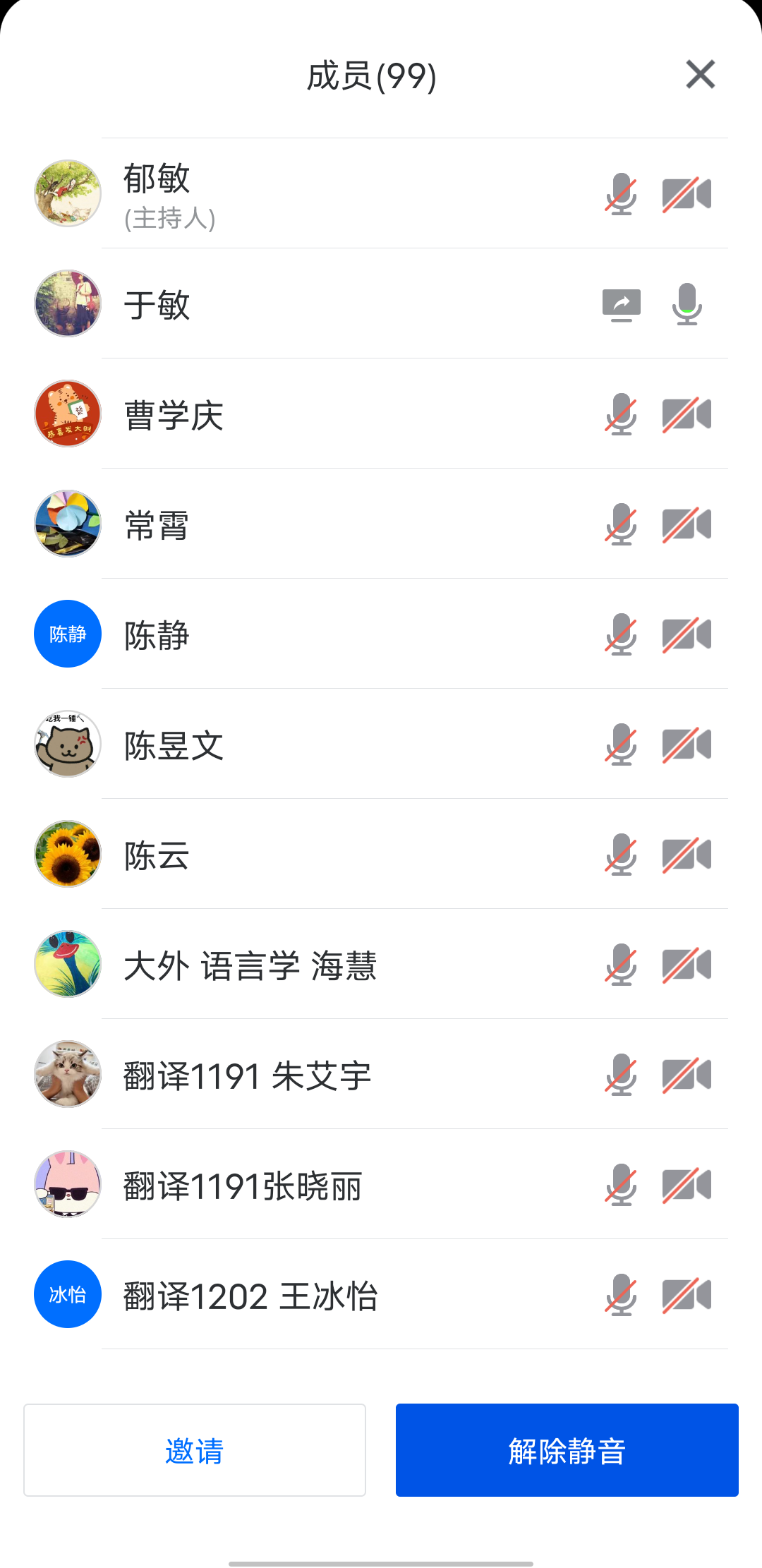Tap 解除静音 to unmute yourself
Screen dimensions: 762x1568
coord(567,1450)
